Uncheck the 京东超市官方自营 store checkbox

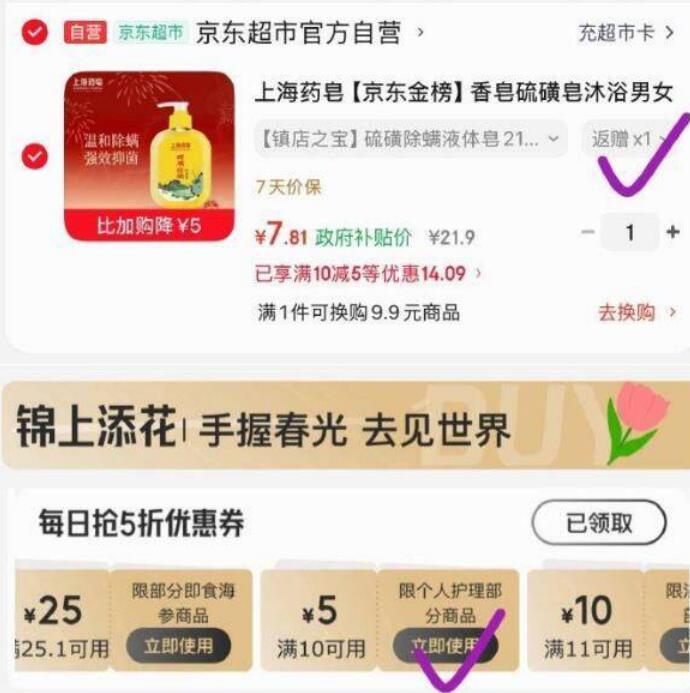click(34, 32)
